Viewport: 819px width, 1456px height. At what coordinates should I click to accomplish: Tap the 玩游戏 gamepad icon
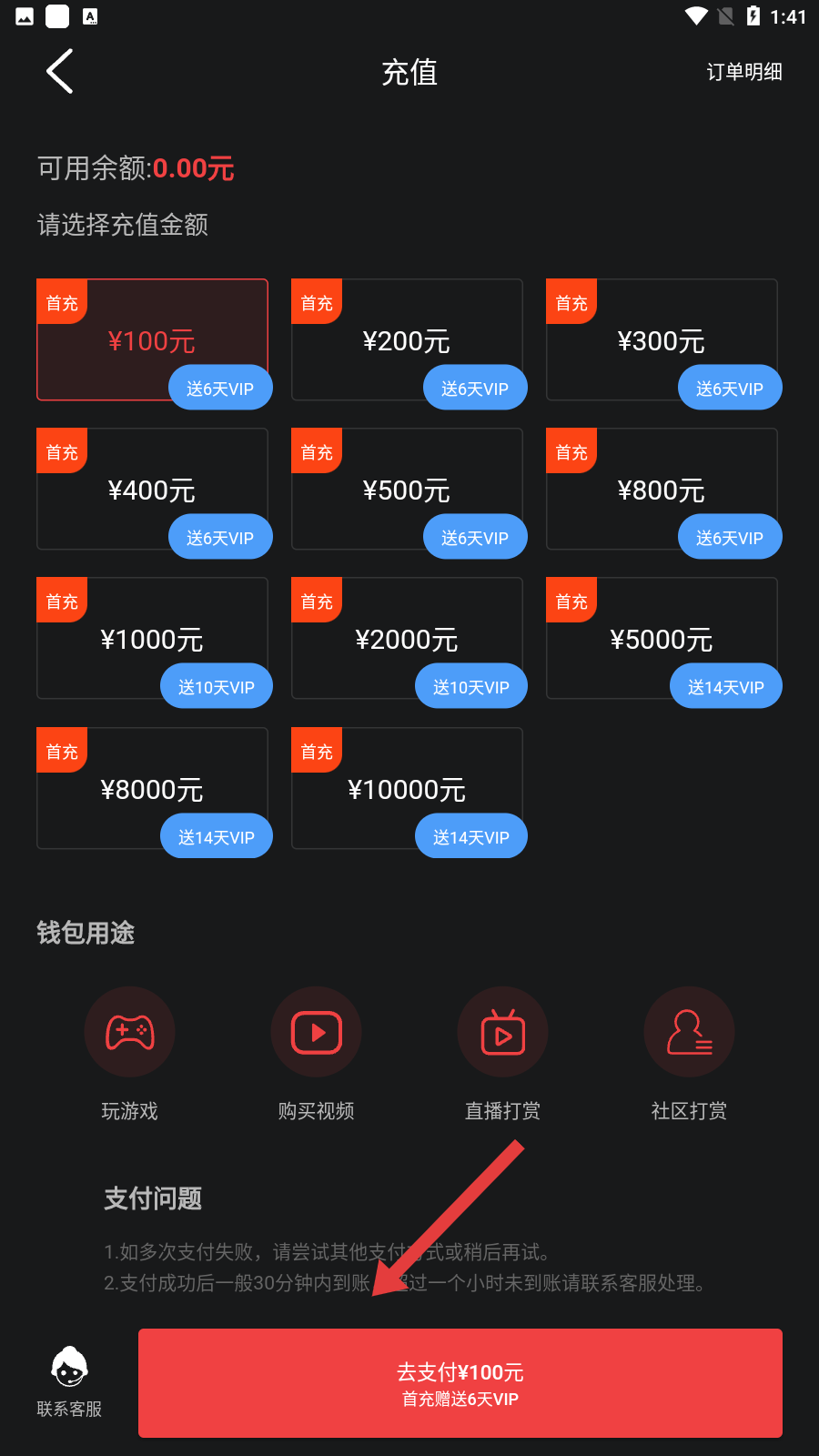coord(129,1031)
